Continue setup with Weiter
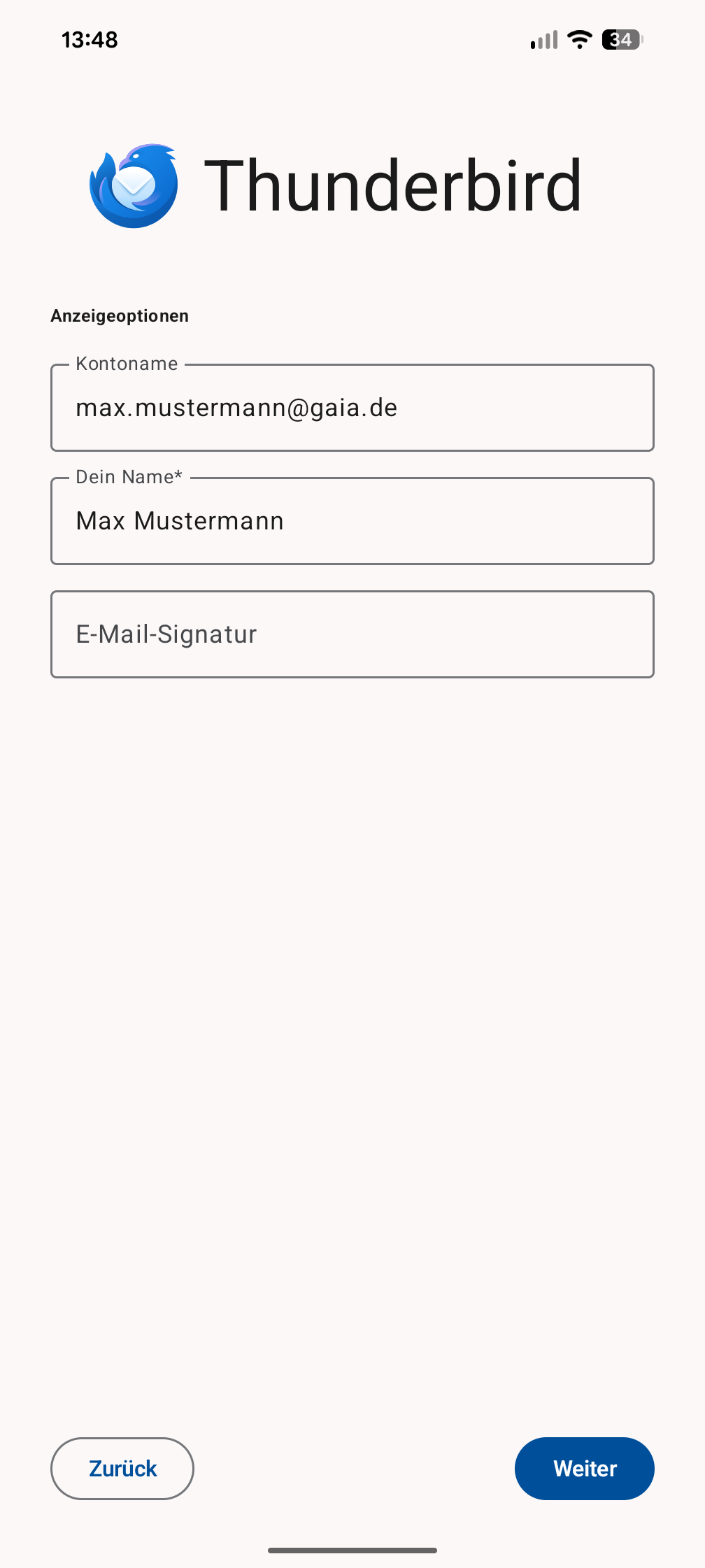 (x=584, y=1468)
